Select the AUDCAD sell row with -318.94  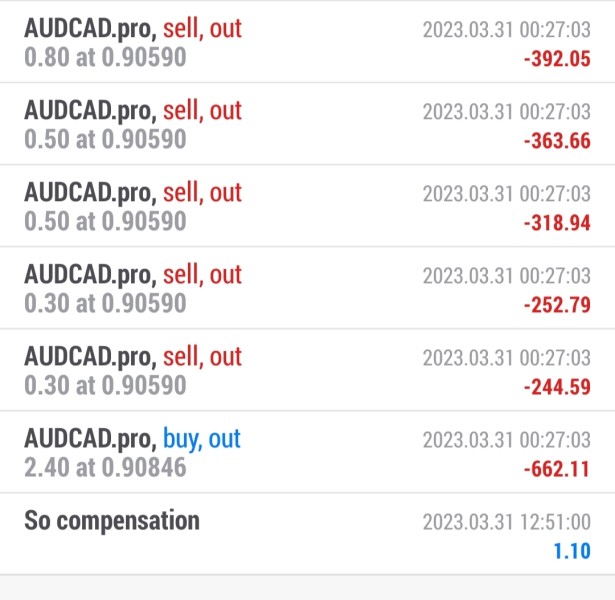pos(307,206)
